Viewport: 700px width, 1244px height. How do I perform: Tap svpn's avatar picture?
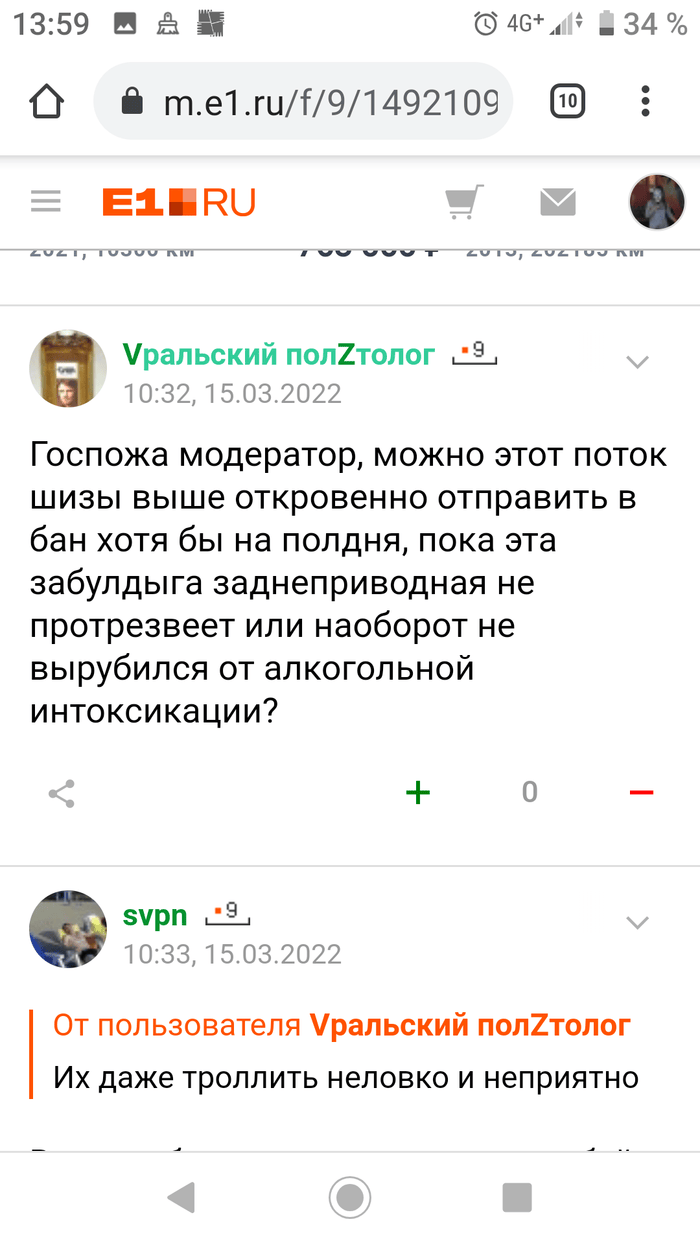point(68,928)
